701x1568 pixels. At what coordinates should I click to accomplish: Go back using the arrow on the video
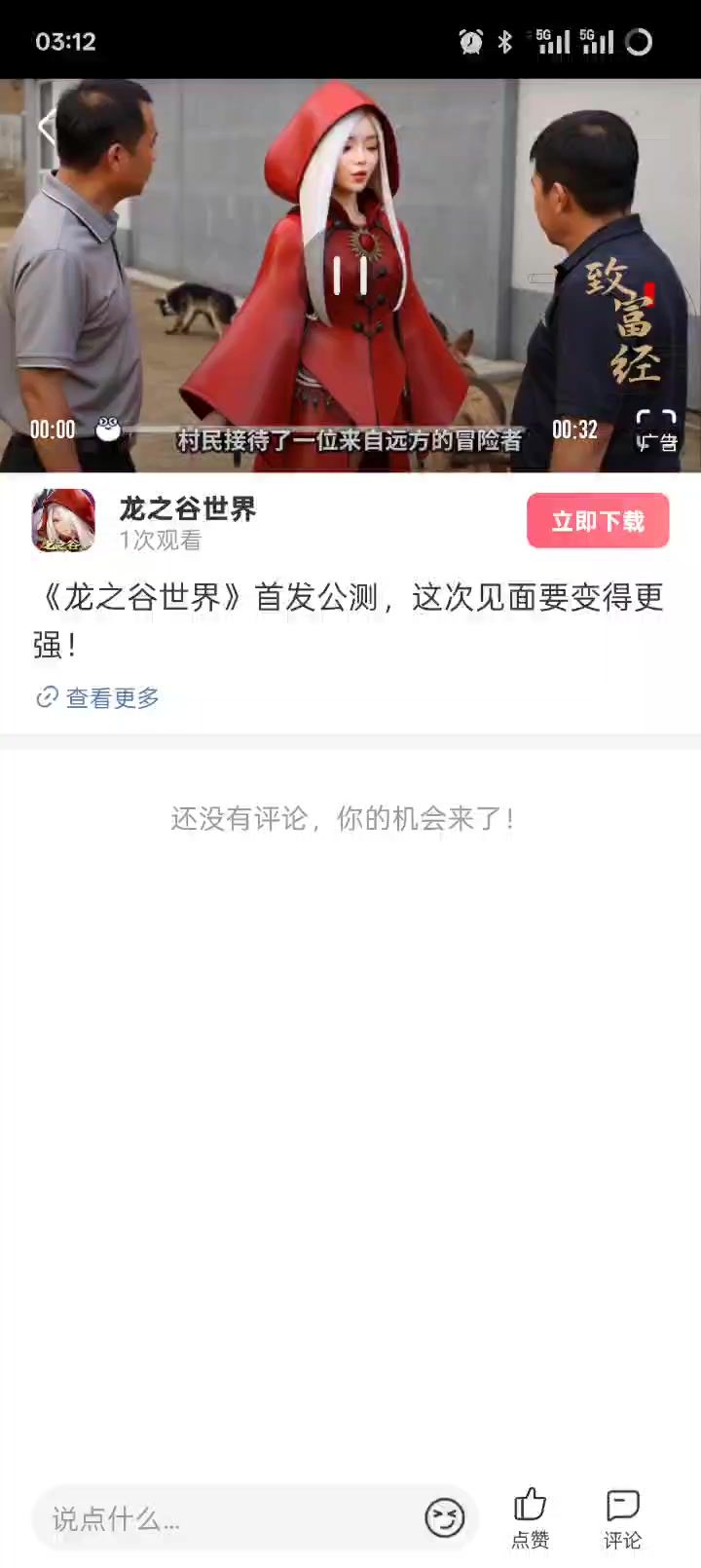click(46, 127)
